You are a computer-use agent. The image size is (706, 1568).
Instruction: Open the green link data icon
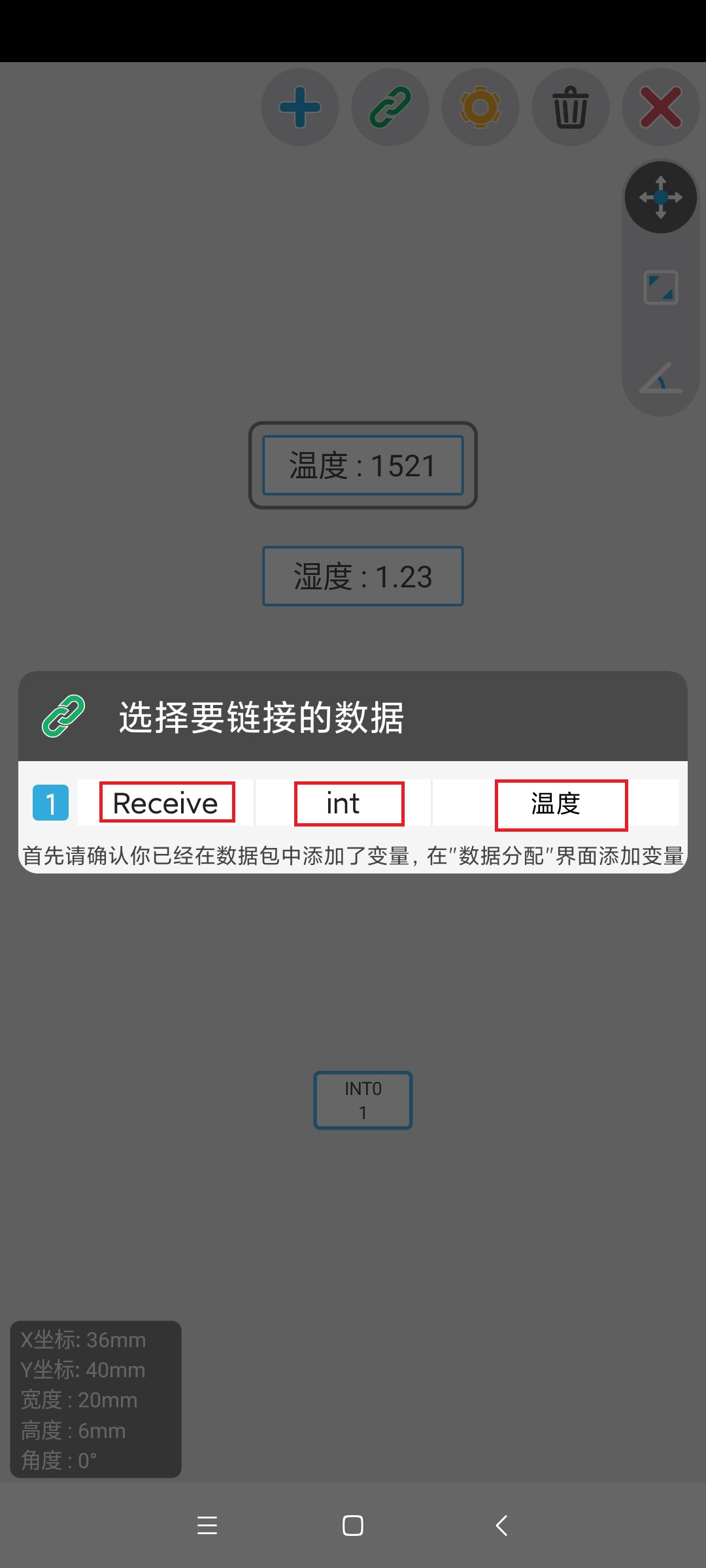tap(390, 107)
